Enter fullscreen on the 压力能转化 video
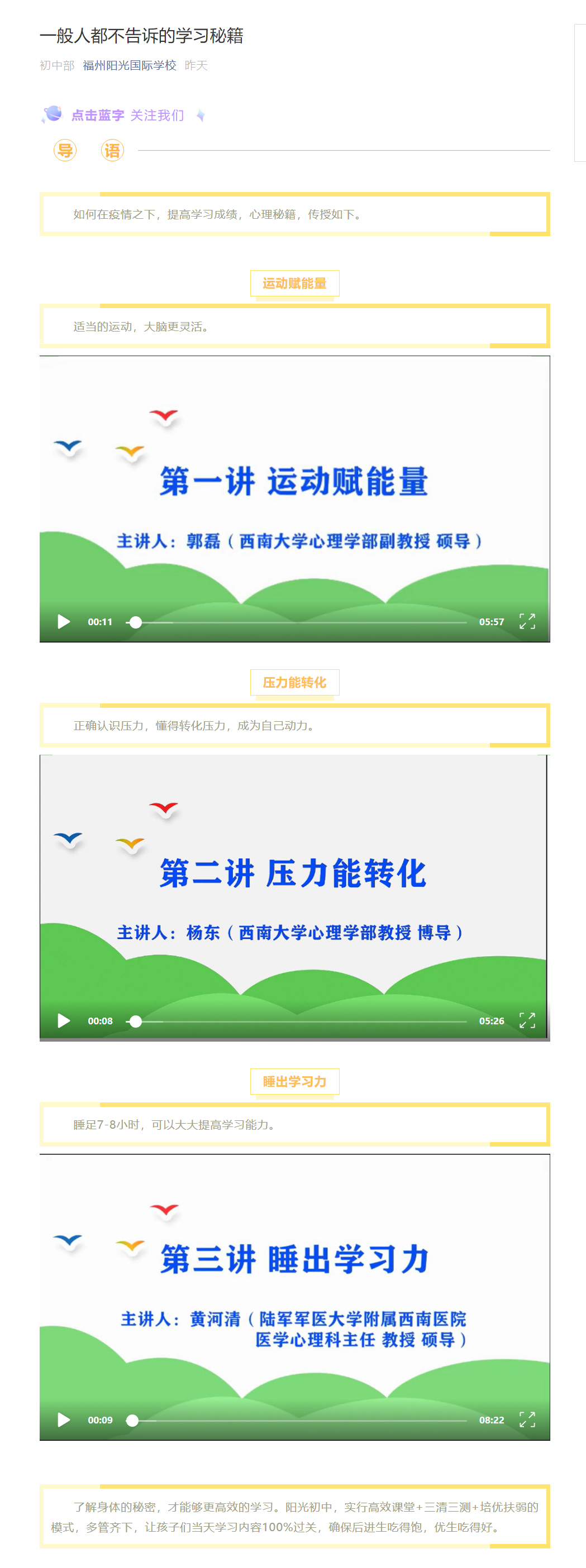This screenshot has width=586, height=1568. 527,1021
